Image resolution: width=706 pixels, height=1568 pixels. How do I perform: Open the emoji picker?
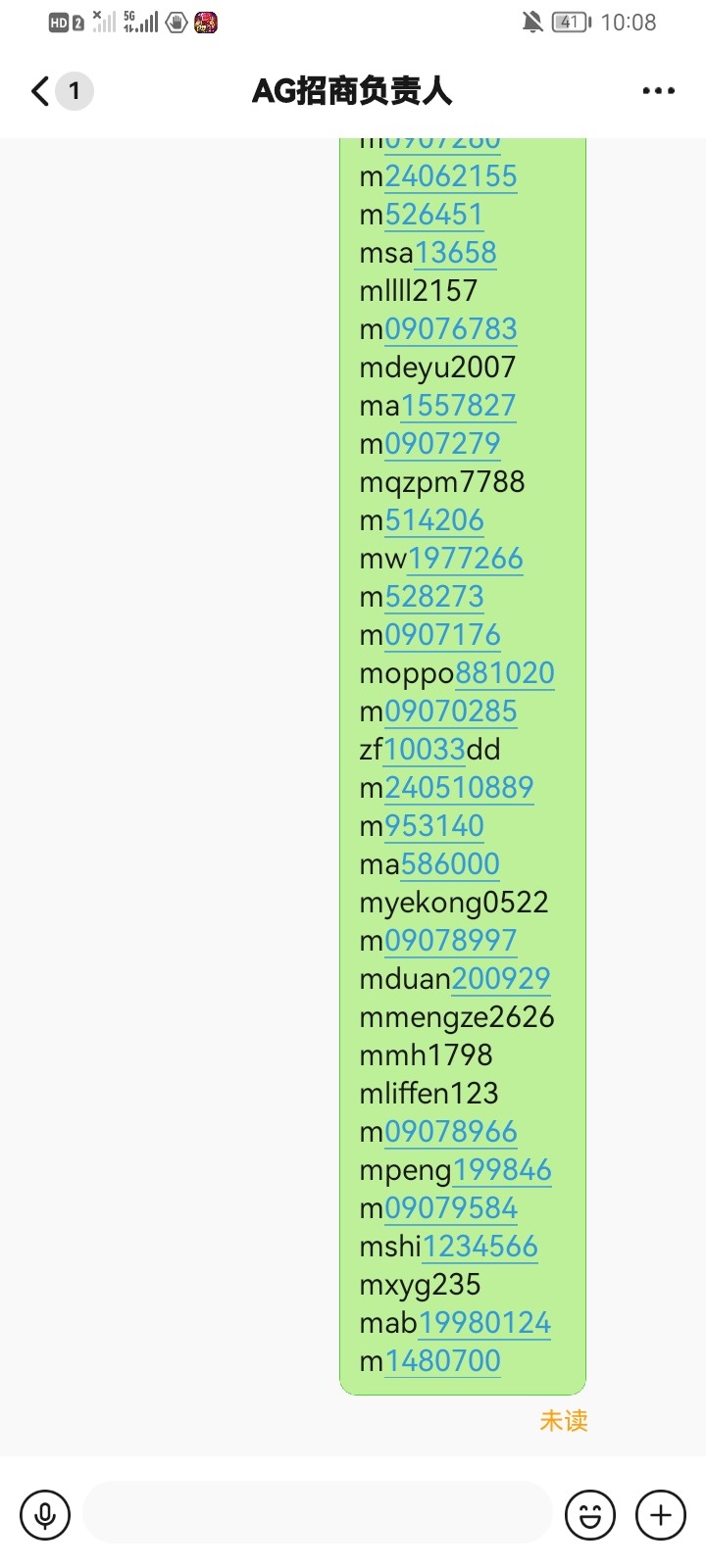[590, 1515]
